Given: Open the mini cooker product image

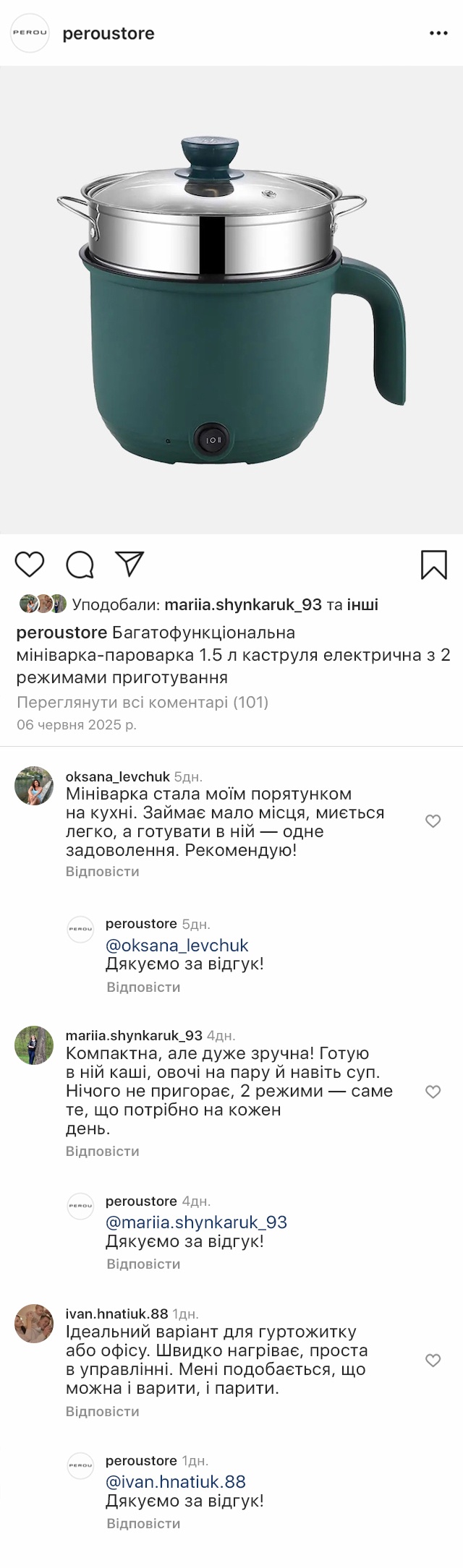Looking at the screenshot, I should [x=231, y=300].
